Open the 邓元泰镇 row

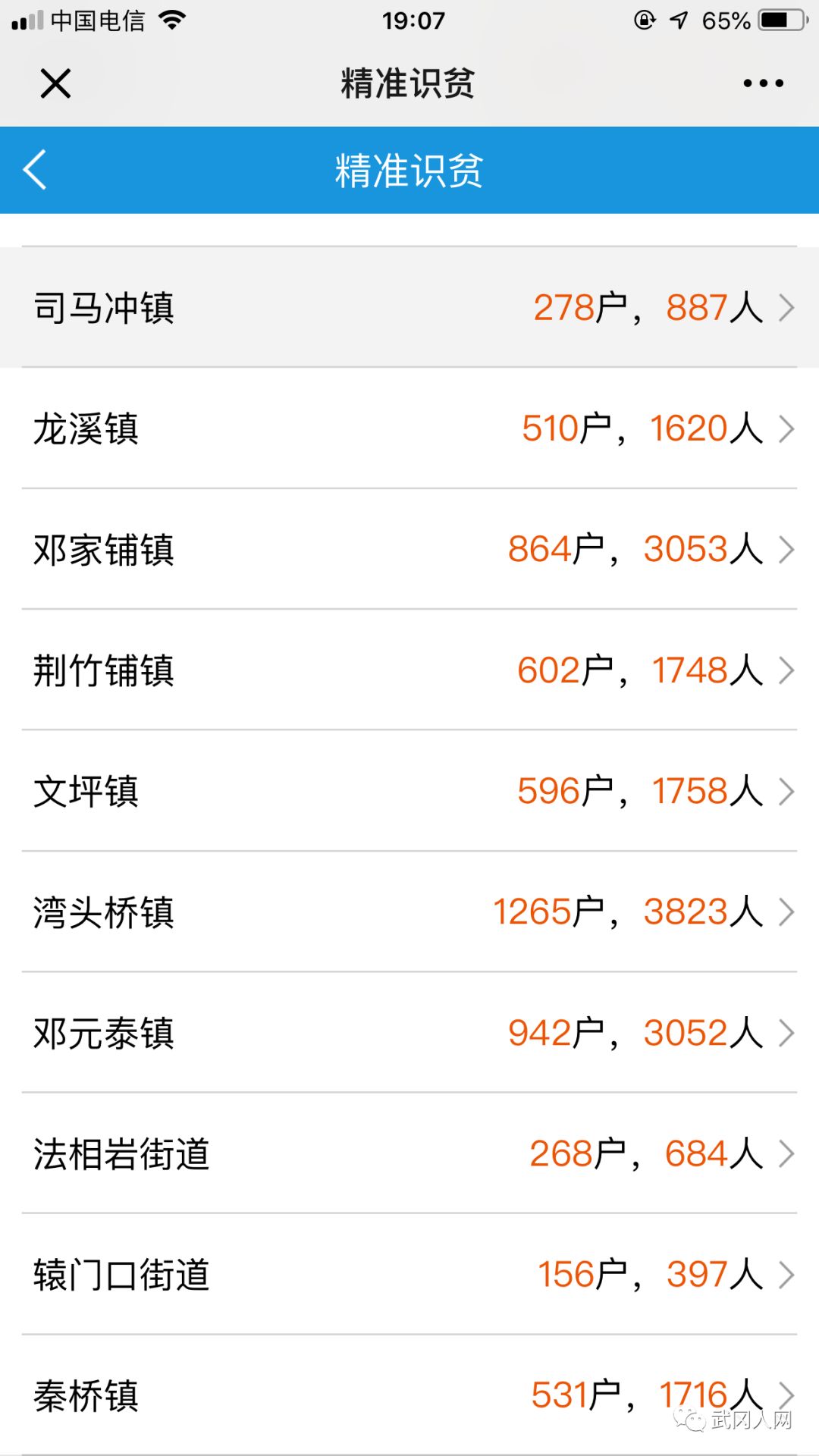coord(409,1033)
